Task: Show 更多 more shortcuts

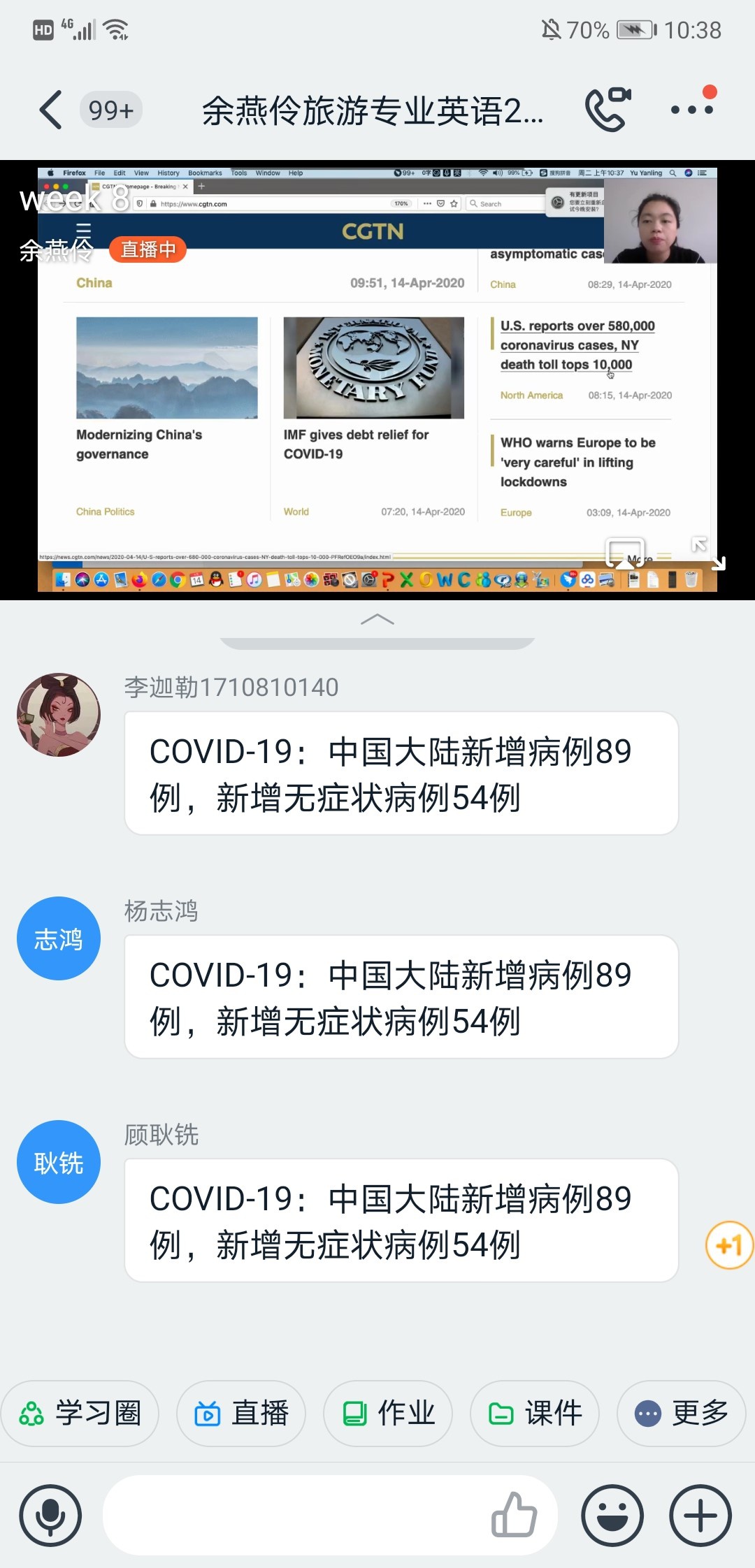Action: (682, 1413)
